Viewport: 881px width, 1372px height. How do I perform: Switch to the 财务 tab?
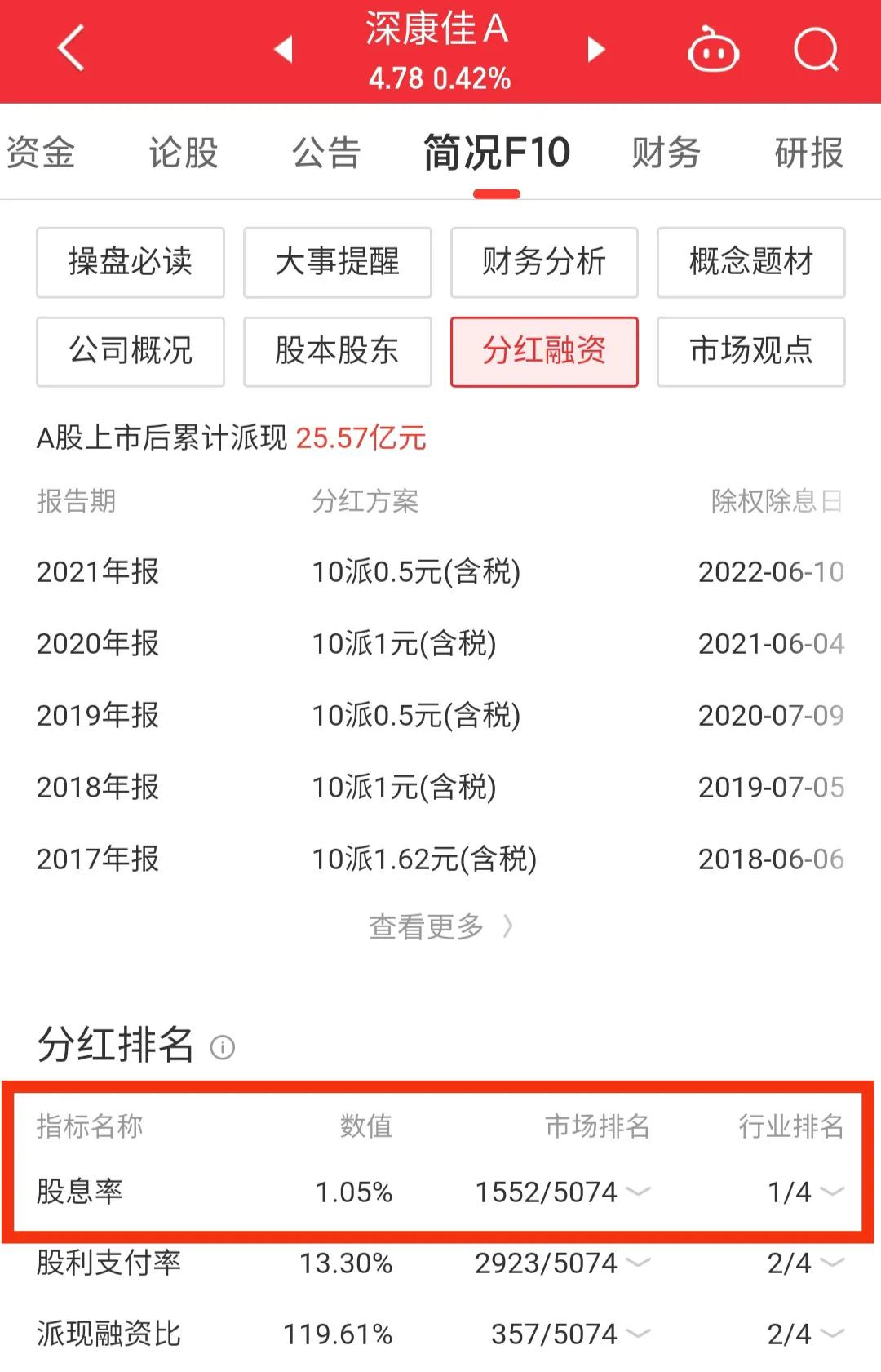point(663,153)
